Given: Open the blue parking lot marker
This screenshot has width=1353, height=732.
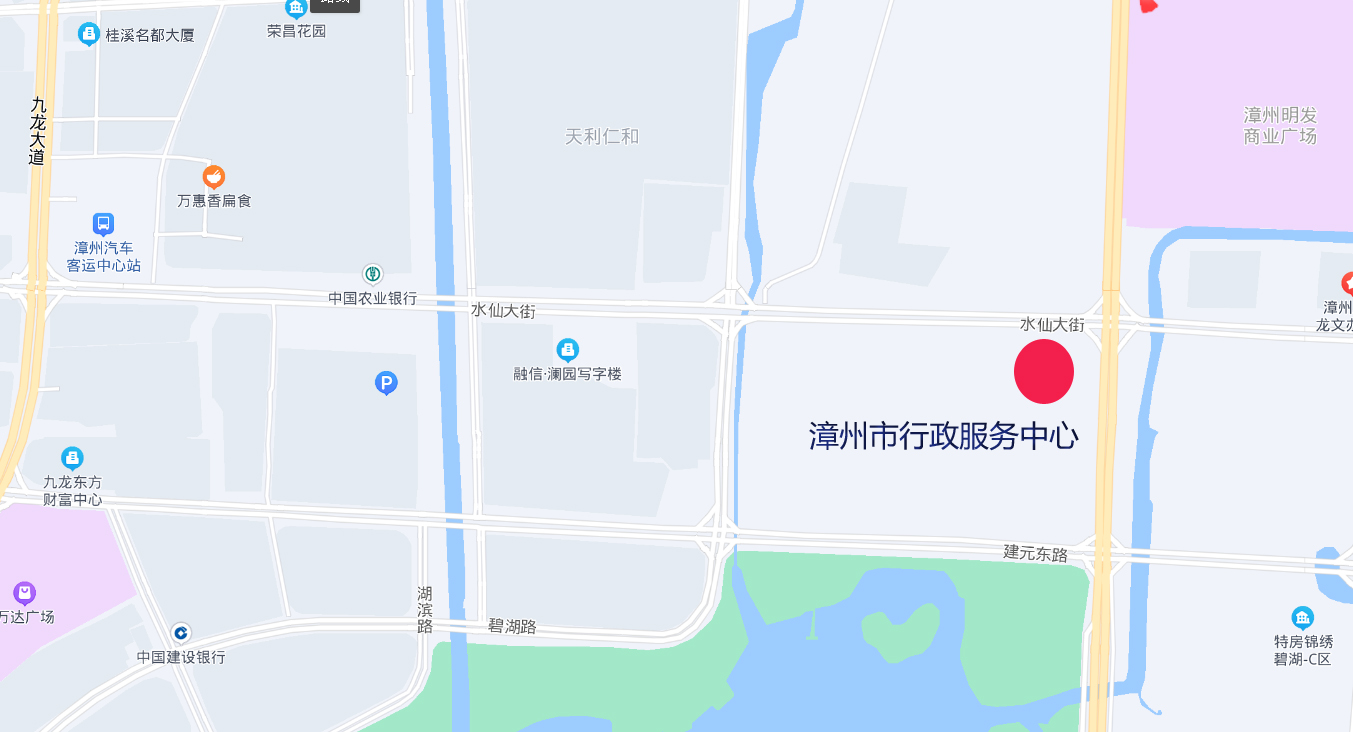Looking at the screenshot, I should 386,382.
